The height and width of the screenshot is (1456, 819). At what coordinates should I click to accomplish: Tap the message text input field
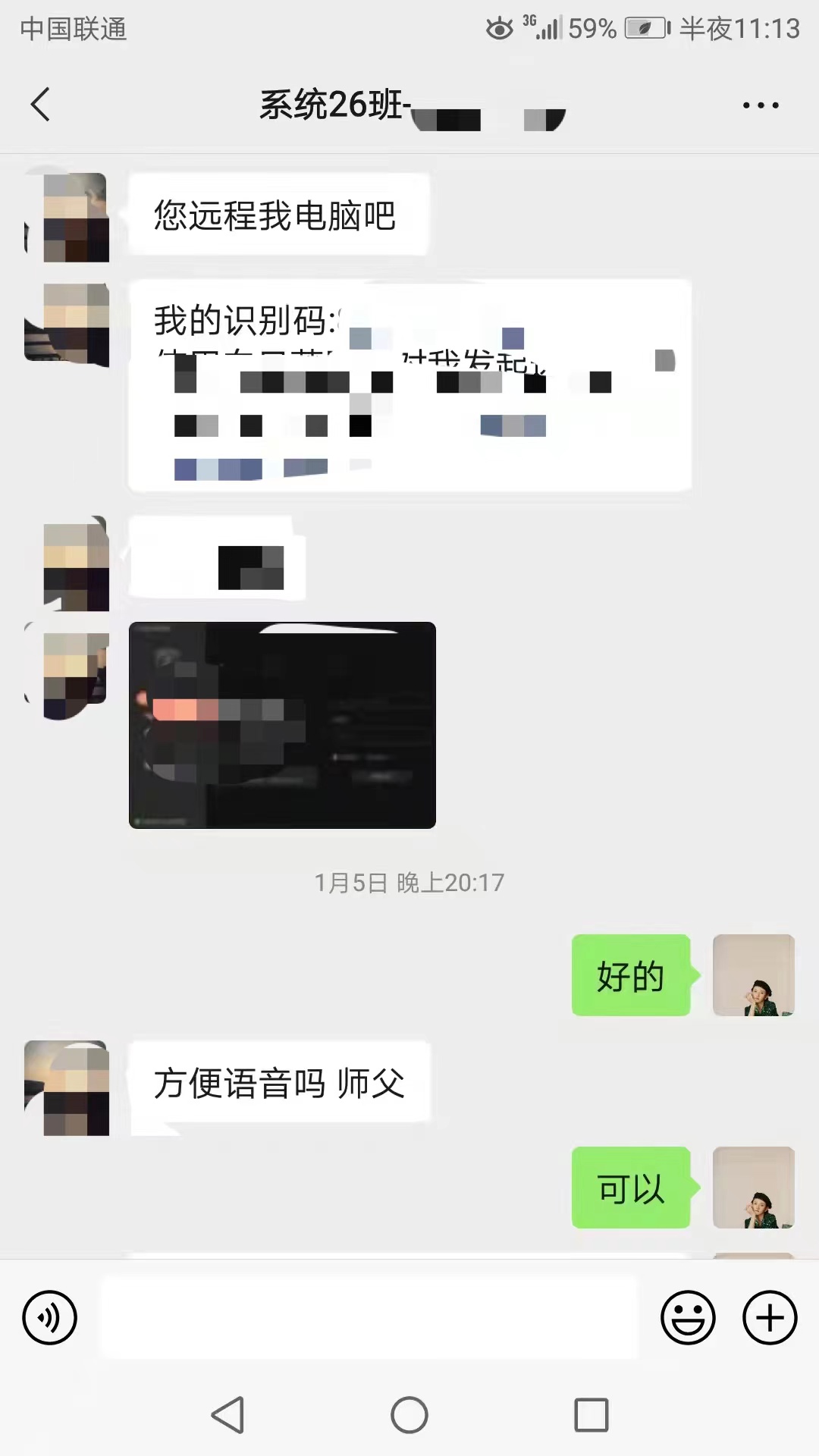click(369, 1318)
